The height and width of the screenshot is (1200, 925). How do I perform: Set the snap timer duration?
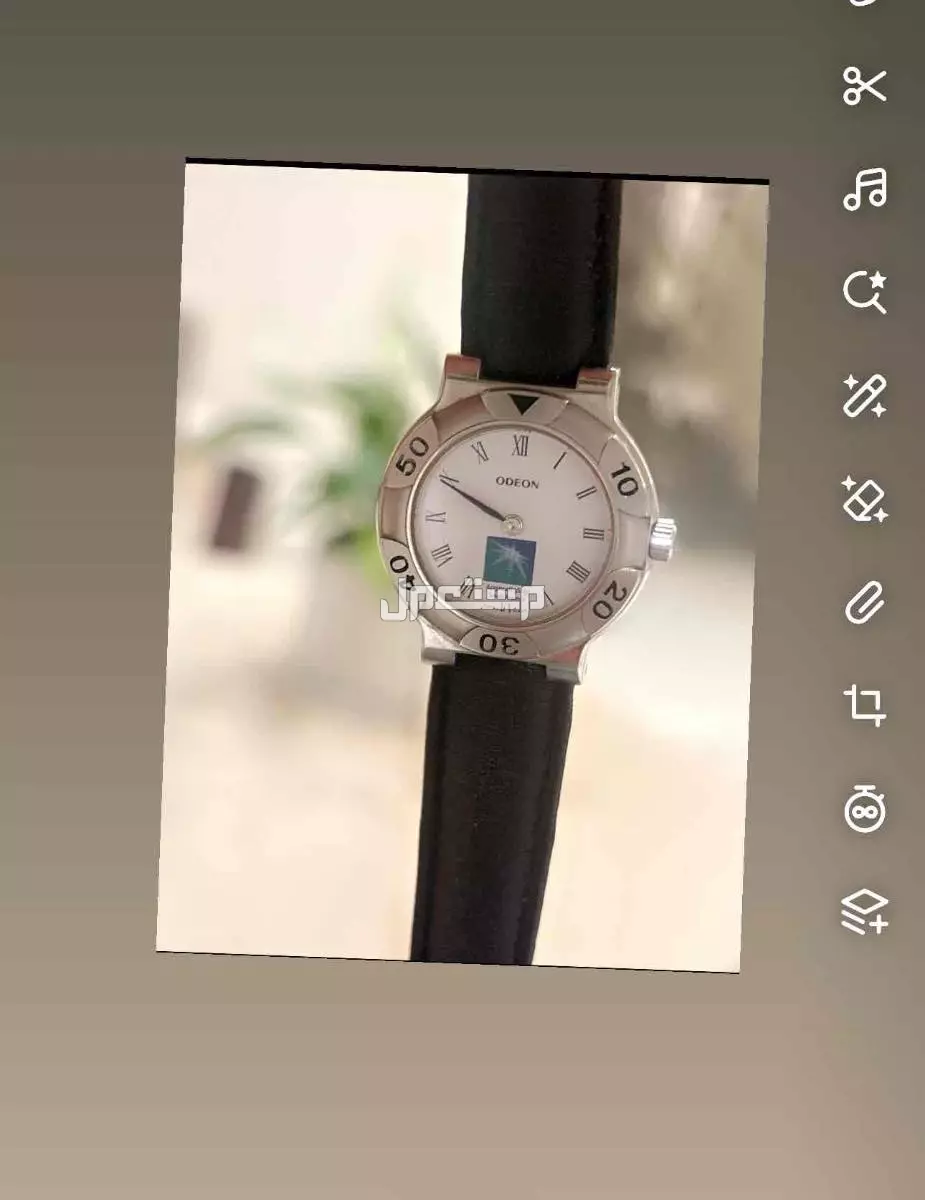(x=864, y=809)
